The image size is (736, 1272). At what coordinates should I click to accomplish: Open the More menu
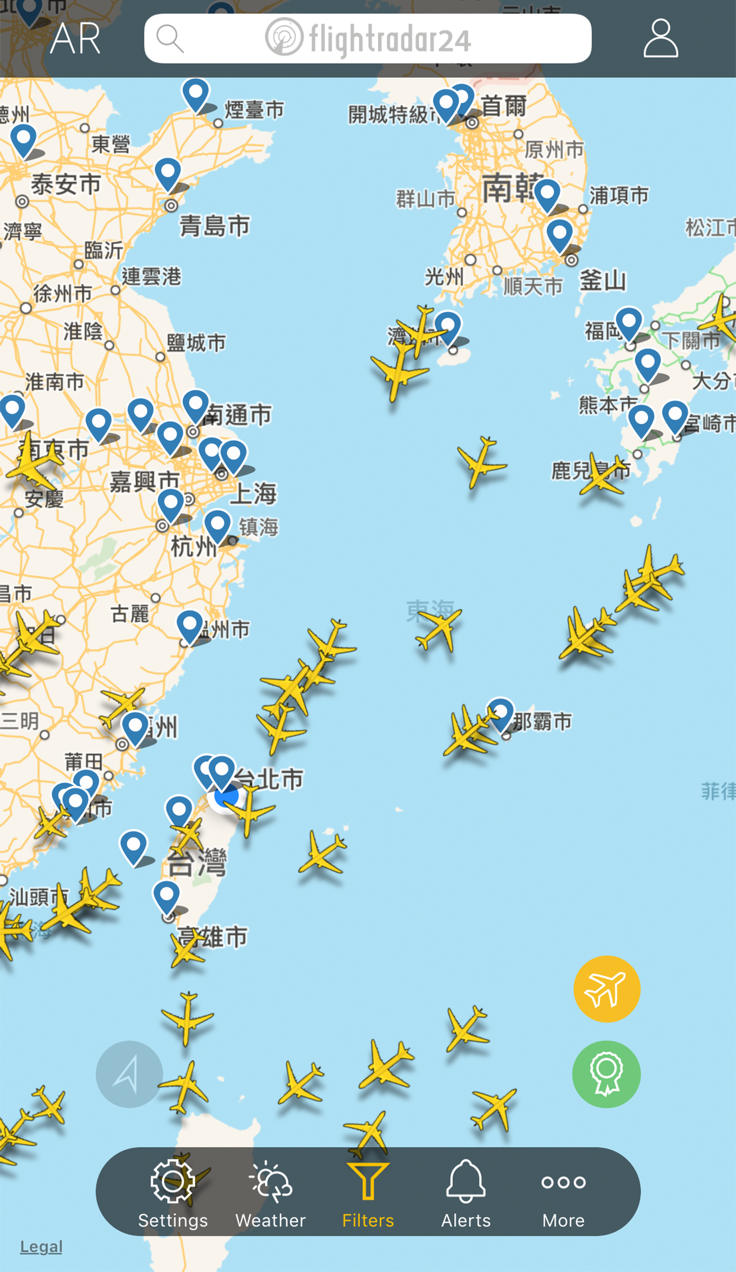(x=563, y=1194)
